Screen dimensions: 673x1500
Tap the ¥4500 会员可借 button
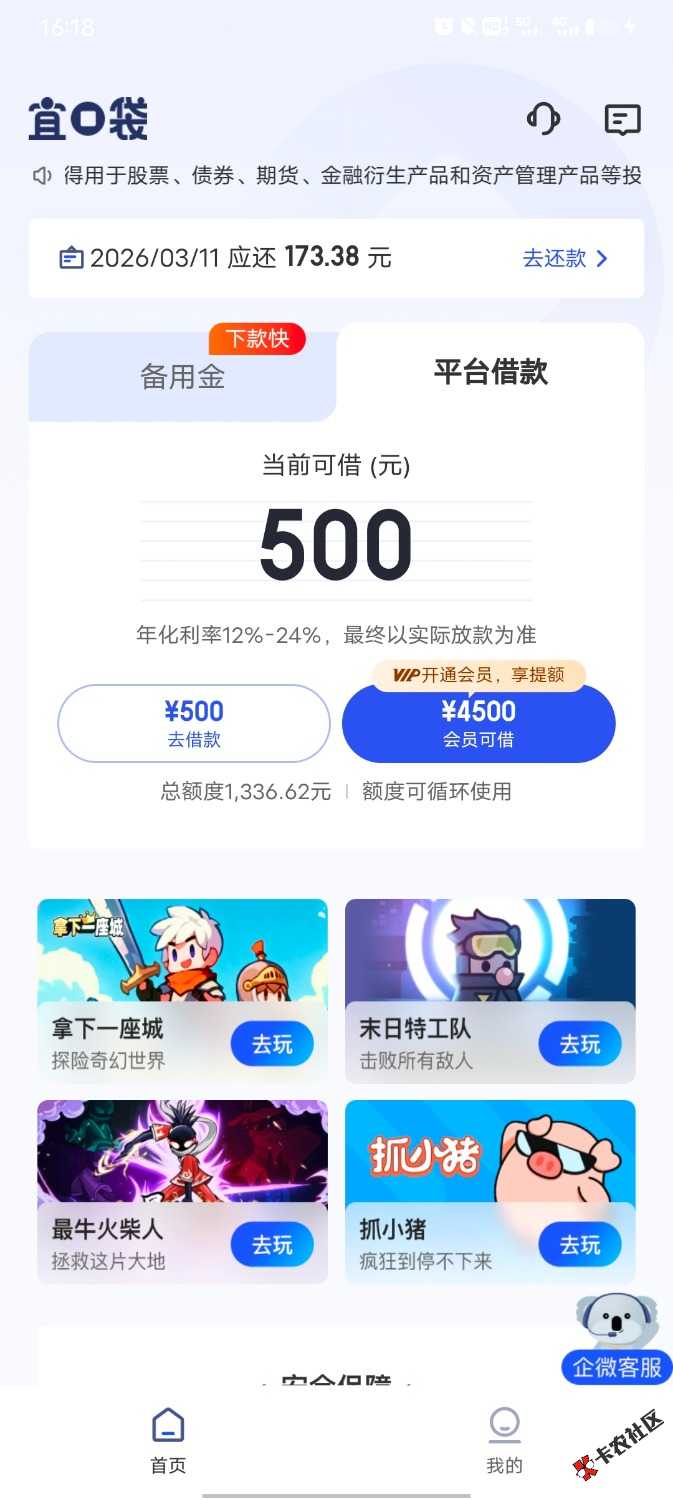pos(478,723)
